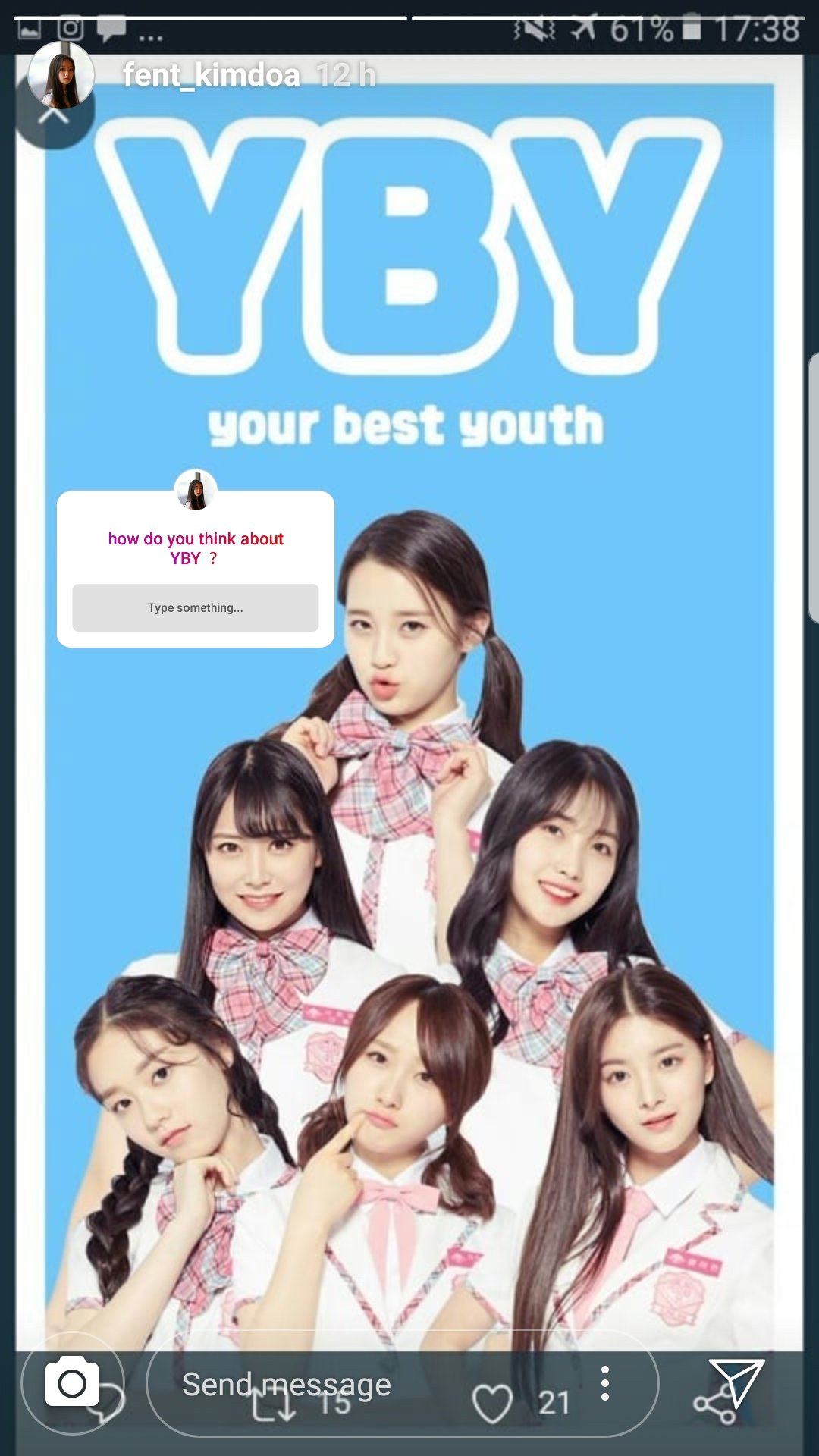Tap the fent_kimdoa username
819x1456 pixels.
211,75
